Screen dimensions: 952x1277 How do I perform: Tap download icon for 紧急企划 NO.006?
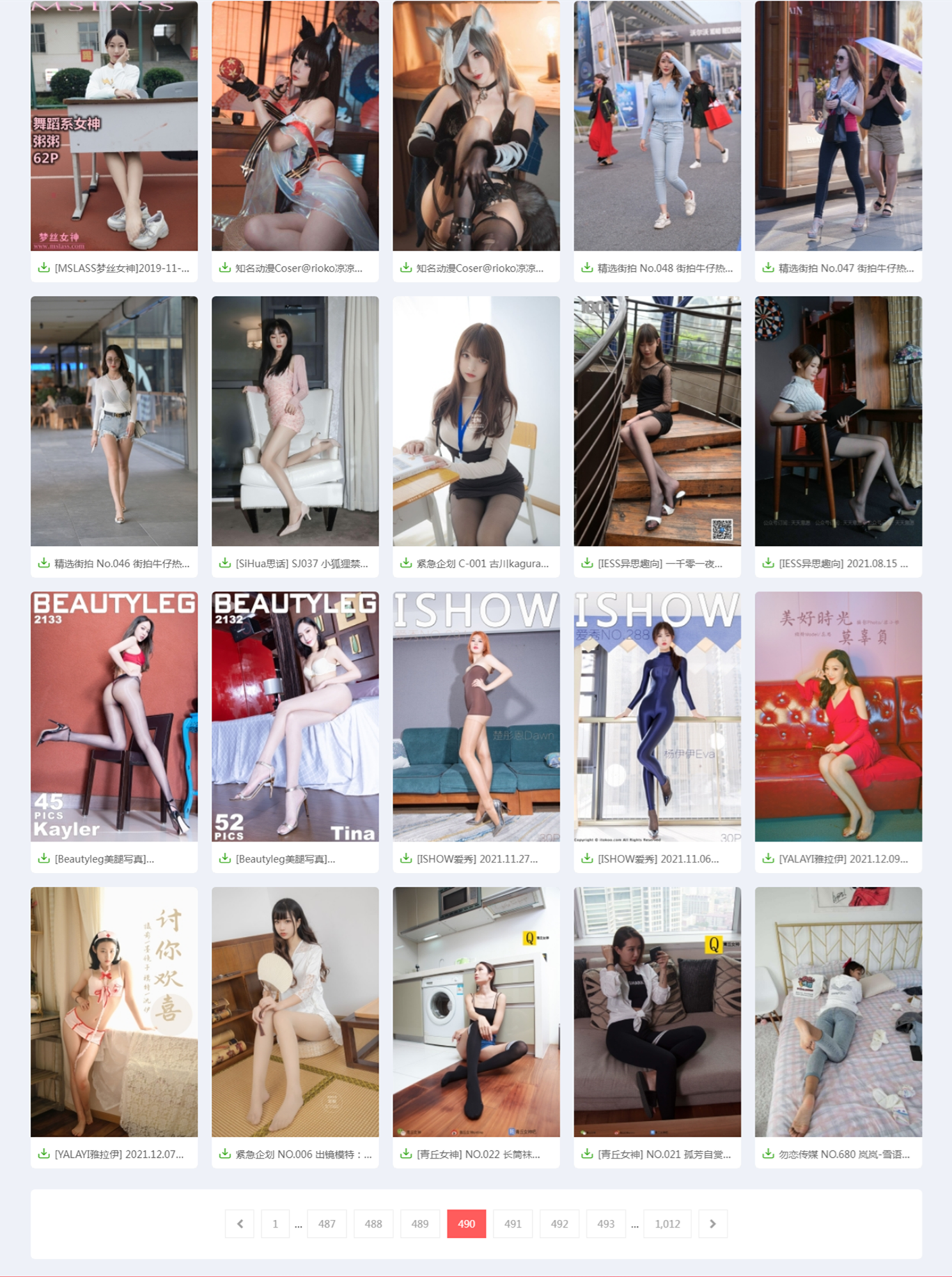click(225, 1154)
